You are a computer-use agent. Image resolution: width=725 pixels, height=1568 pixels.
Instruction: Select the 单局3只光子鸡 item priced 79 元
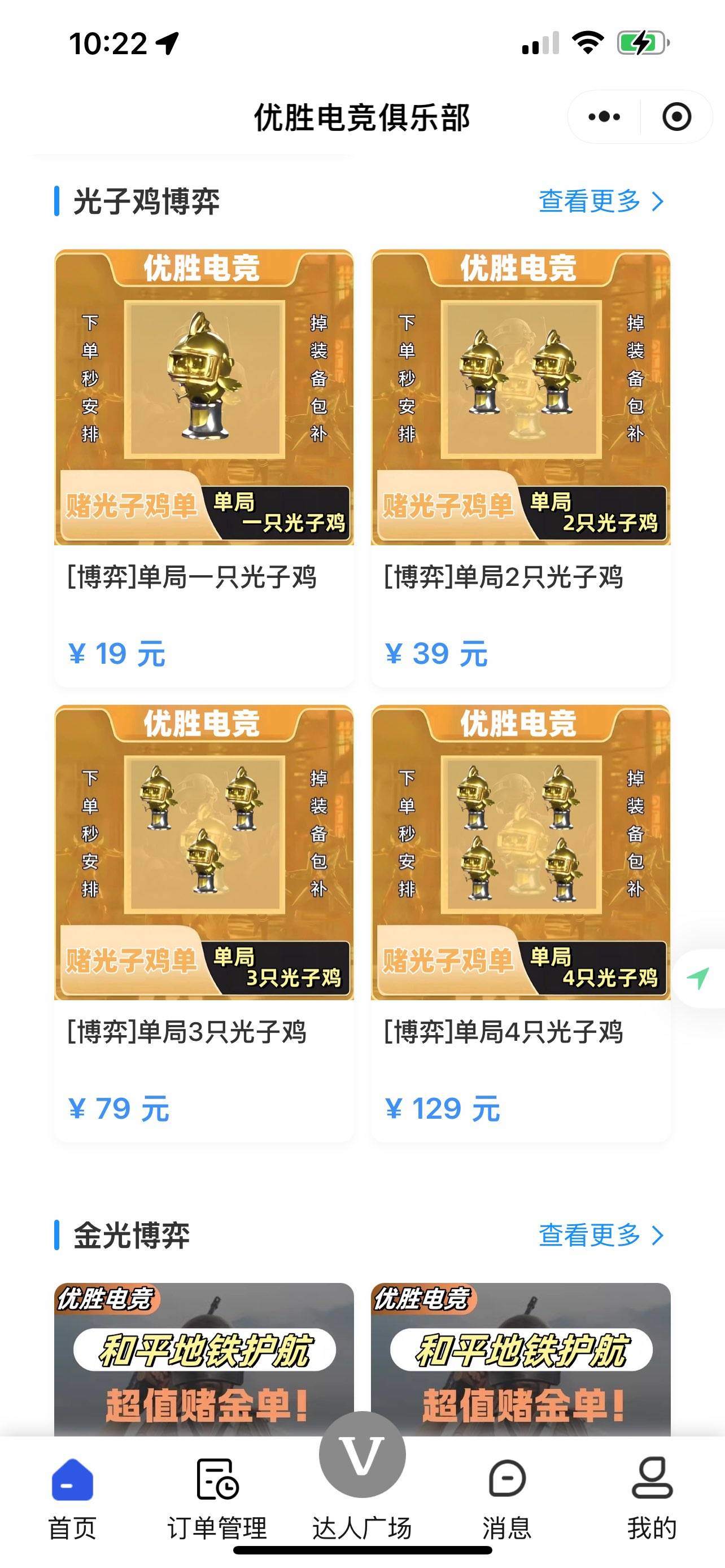(x=204, y=922)
